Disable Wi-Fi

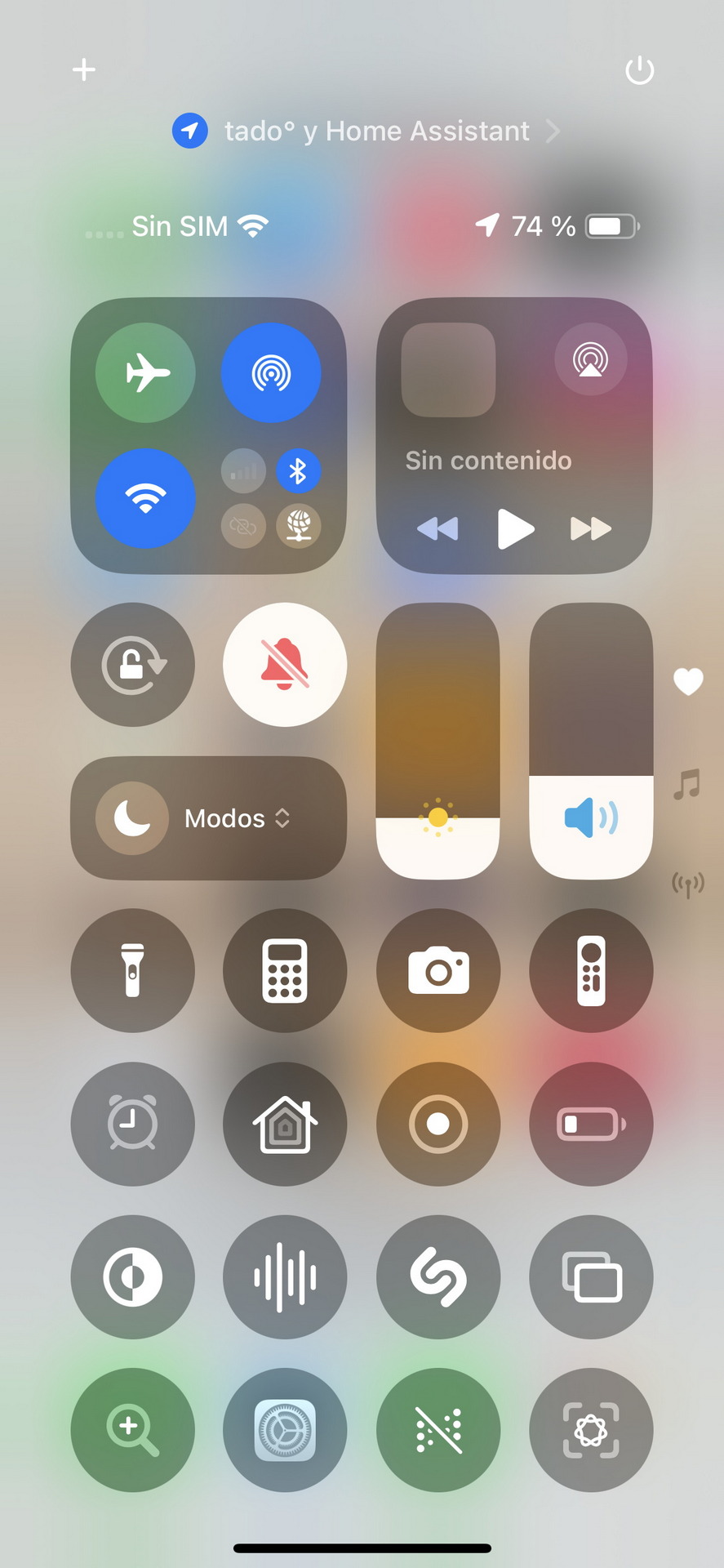click(146, 498)
